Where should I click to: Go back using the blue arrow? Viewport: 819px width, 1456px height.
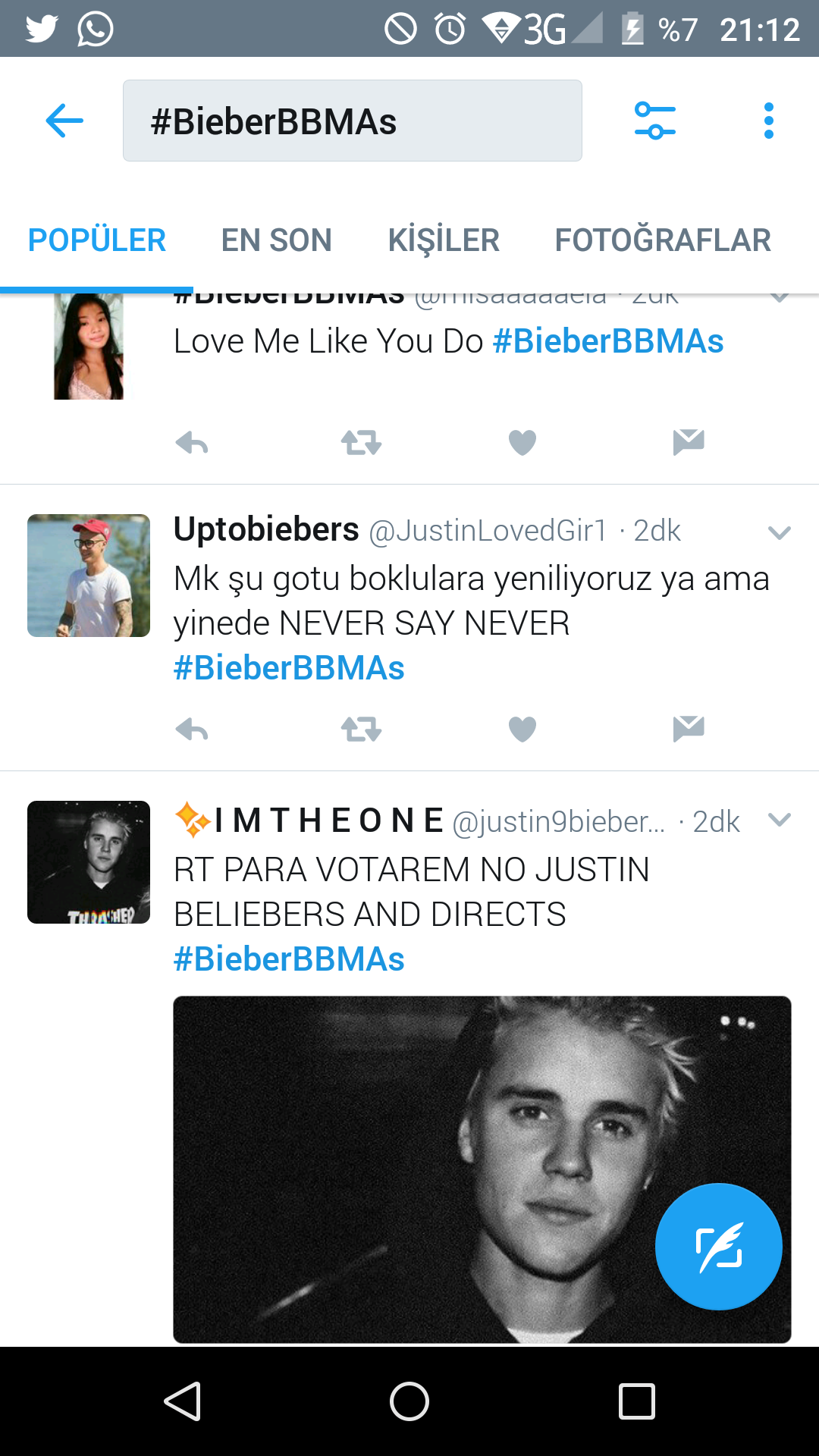point(64,121)
